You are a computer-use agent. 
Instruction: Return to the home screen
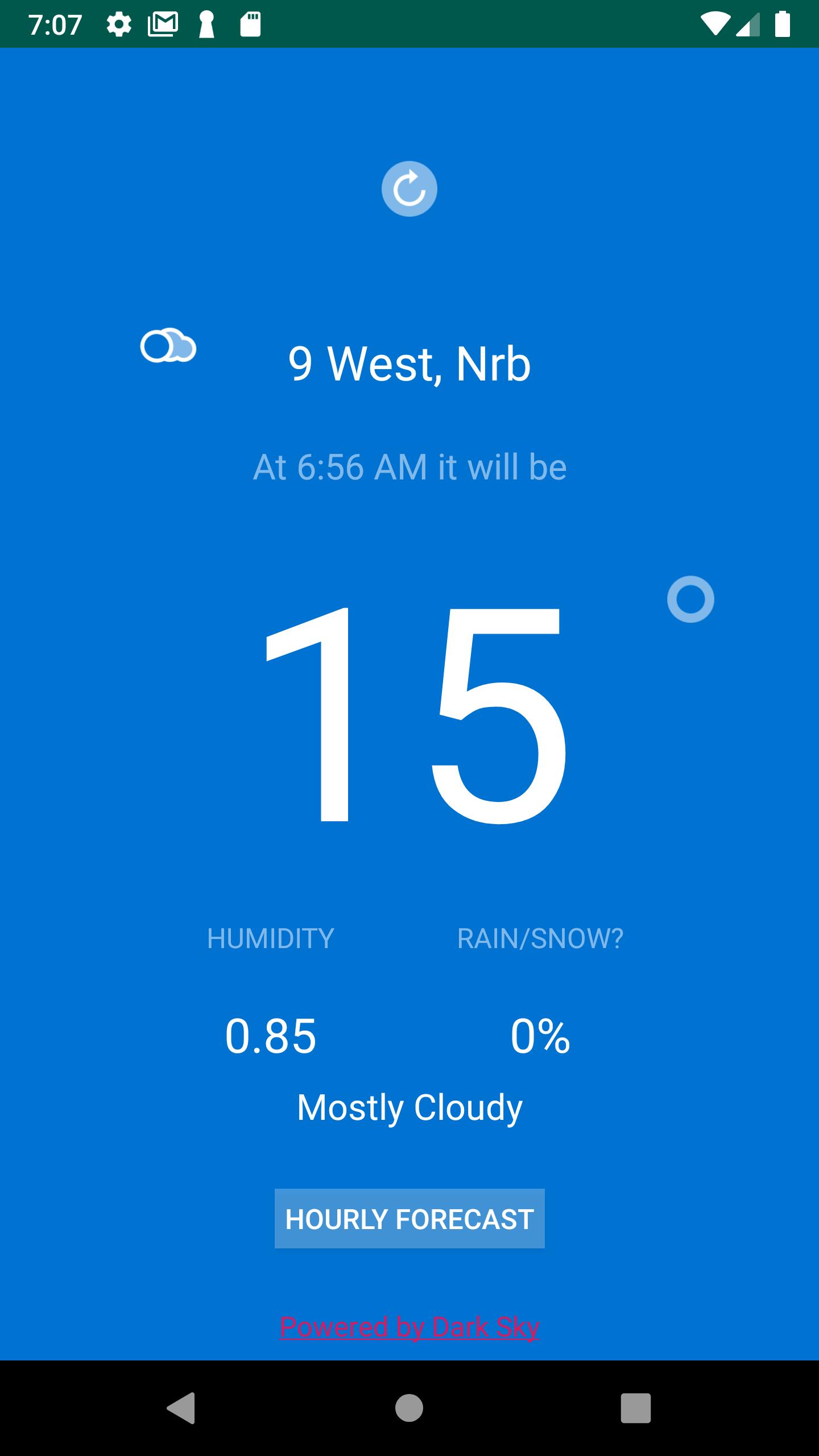pyautogui.click(x=409, y=1408)
